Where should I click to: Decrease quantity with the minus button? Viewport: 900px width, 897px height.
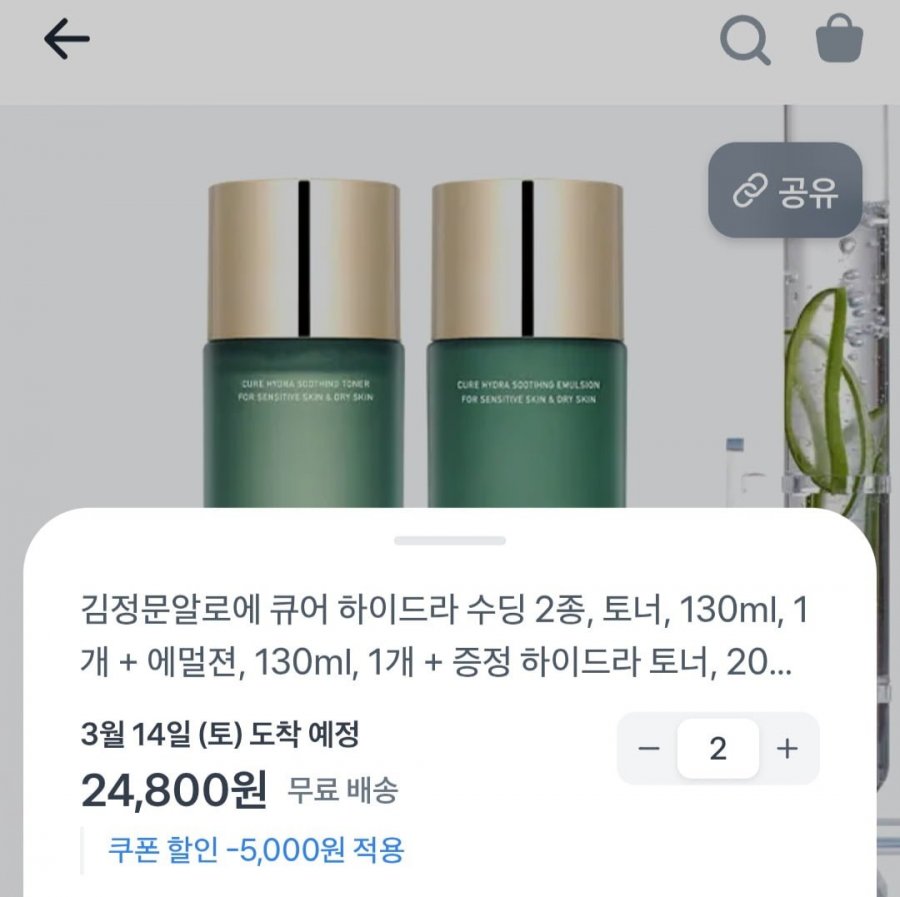click(649, 748)
